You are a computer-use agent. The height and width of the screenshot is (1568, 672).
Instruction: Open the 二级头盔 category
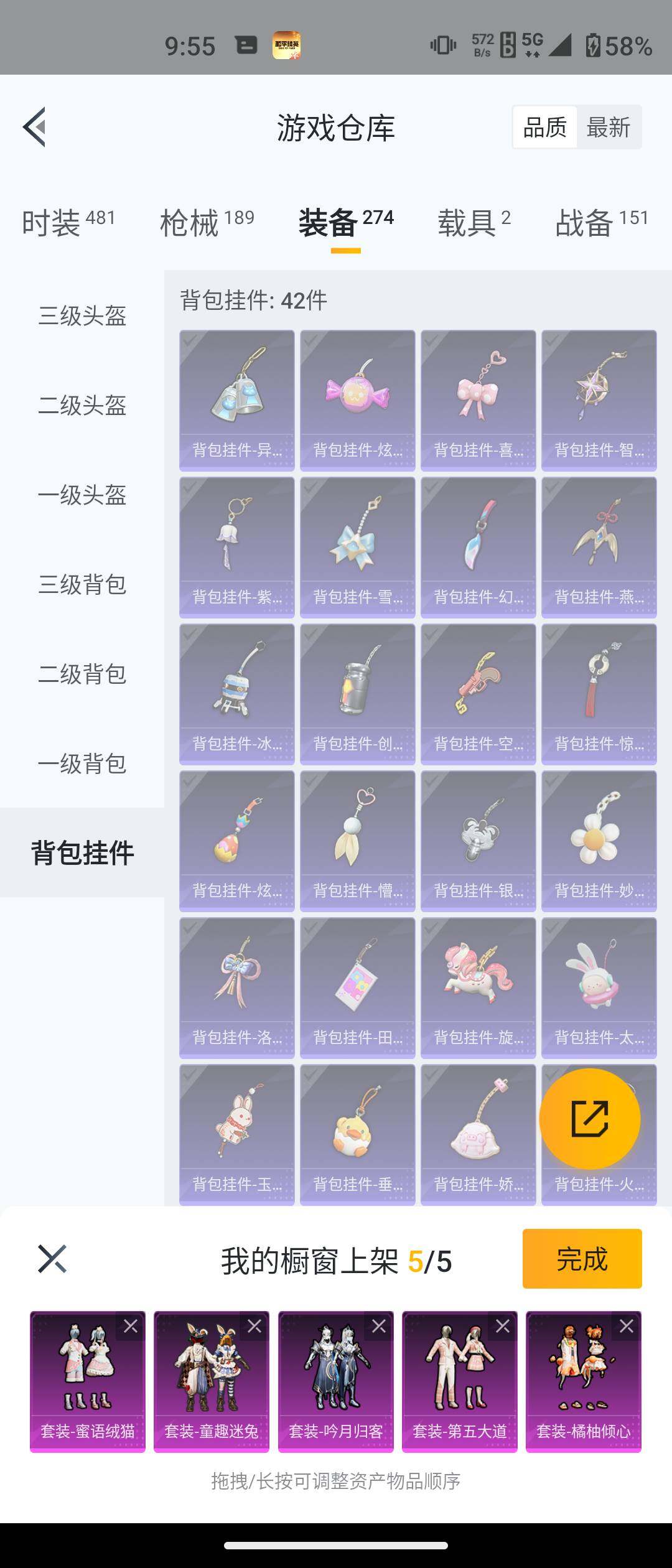pos(83,406)
